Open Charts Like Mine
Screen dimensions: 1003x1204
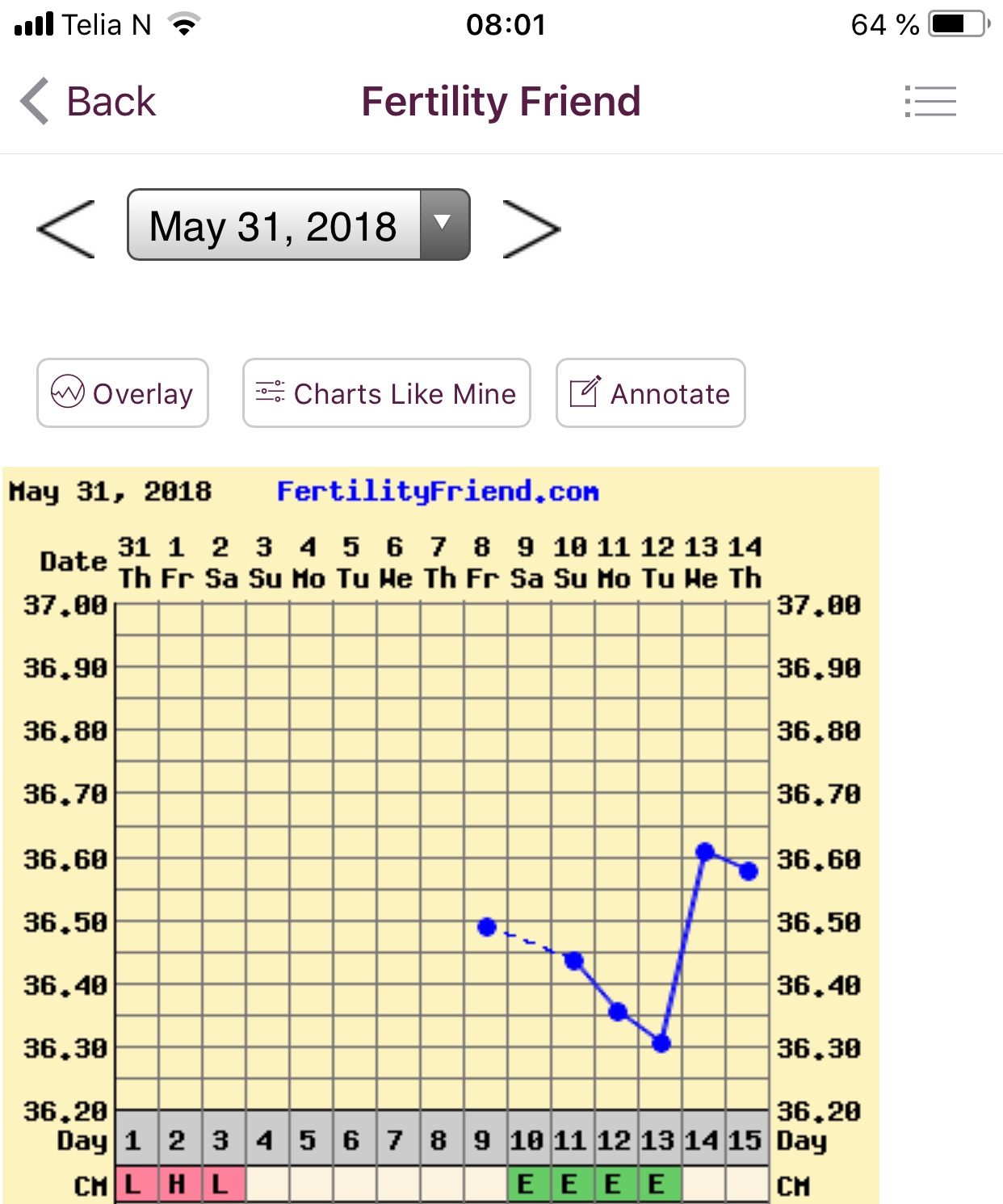pos(387,393)
